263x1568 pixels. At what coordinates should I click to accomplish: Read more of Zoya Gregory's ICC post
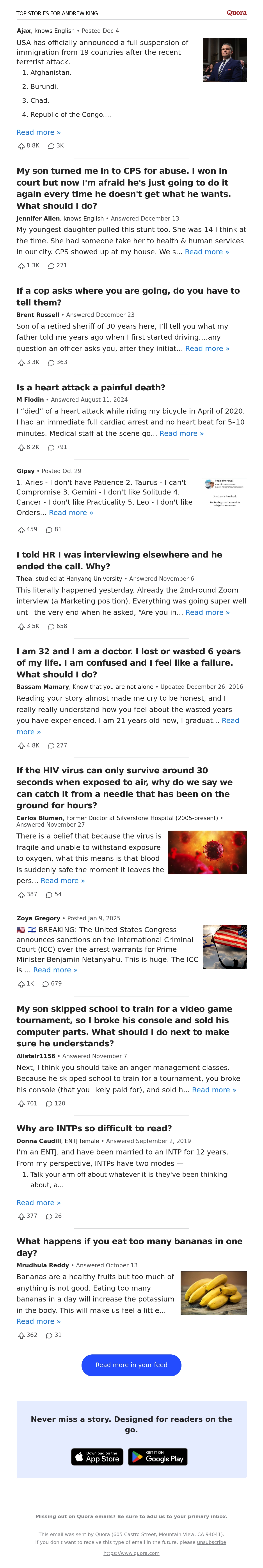[x=55, y=970]
